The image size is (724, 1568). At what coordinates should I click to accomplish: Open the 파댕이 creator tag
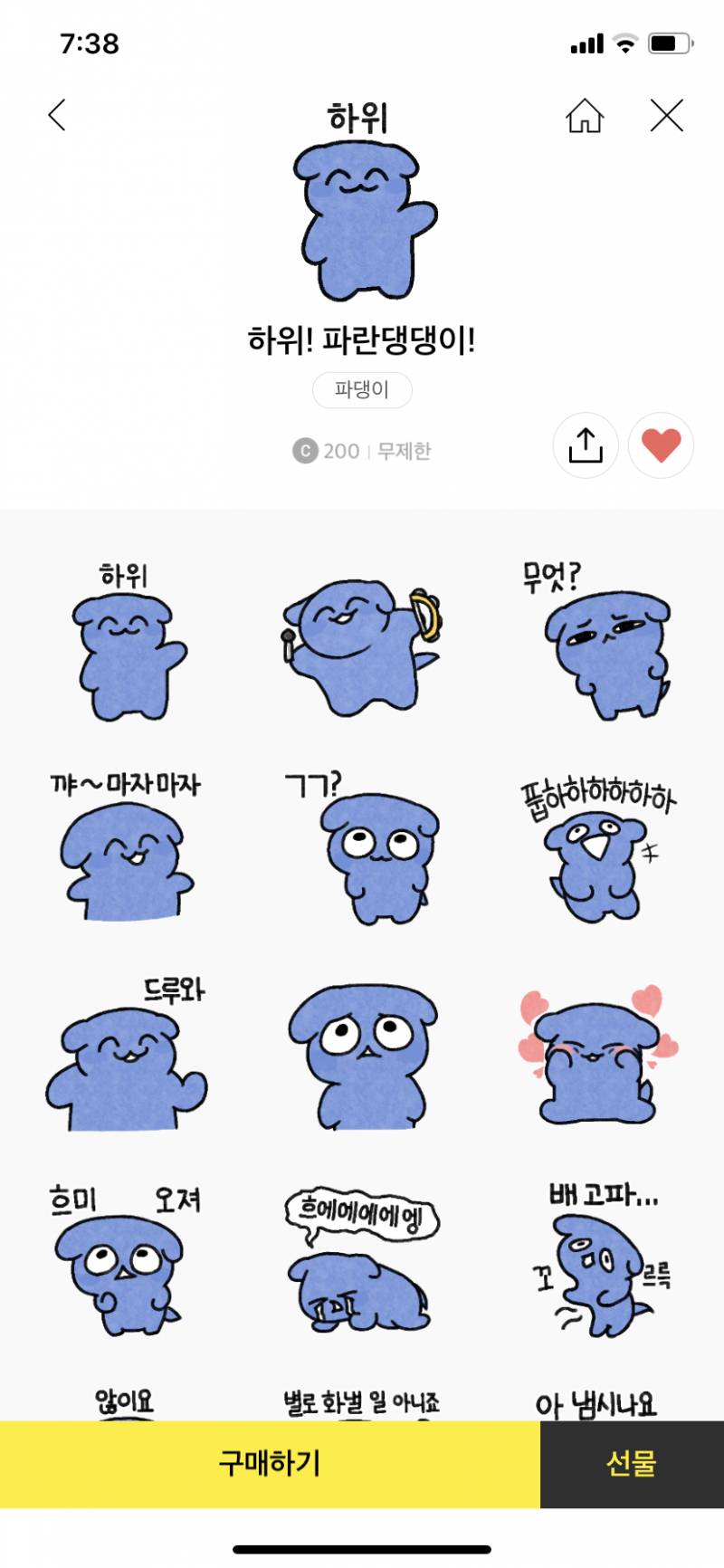(x=362, y=389)
